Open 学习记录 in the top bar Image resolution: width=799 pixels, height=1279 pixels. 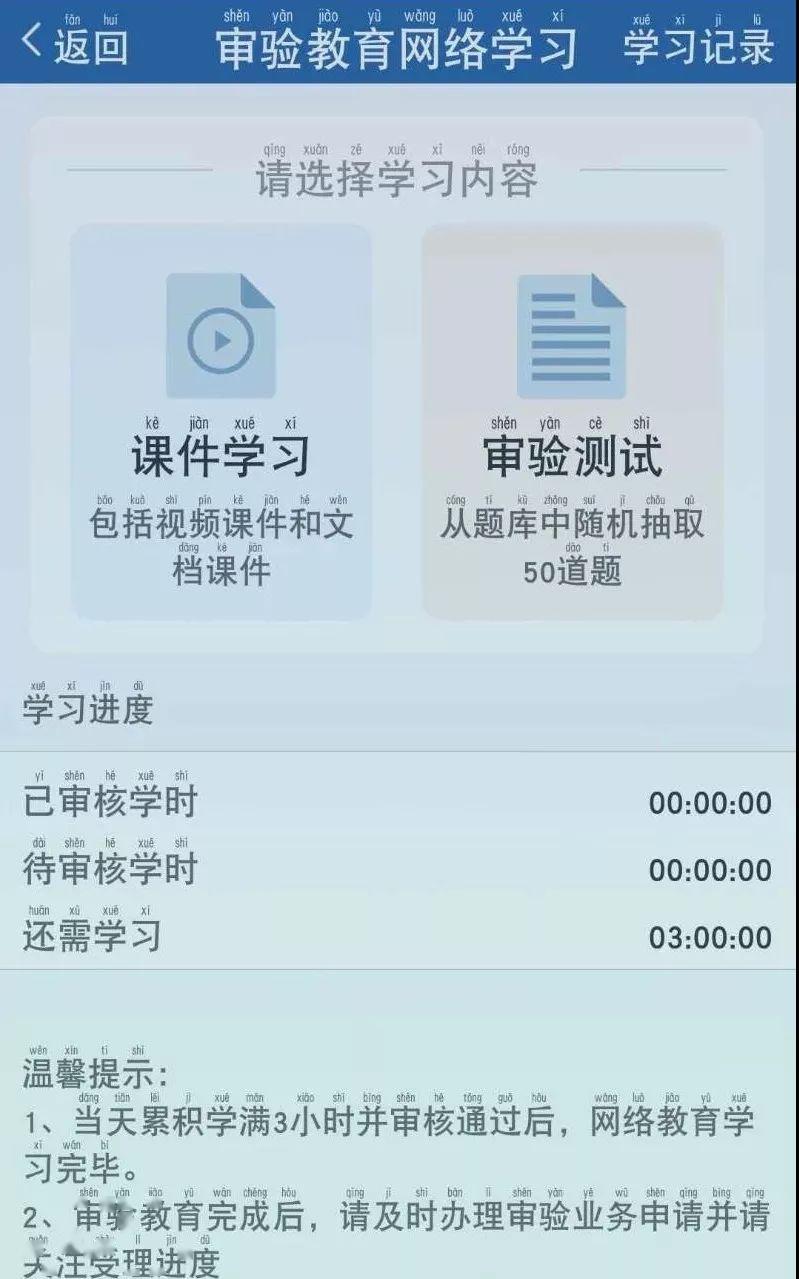coord(699,42)
